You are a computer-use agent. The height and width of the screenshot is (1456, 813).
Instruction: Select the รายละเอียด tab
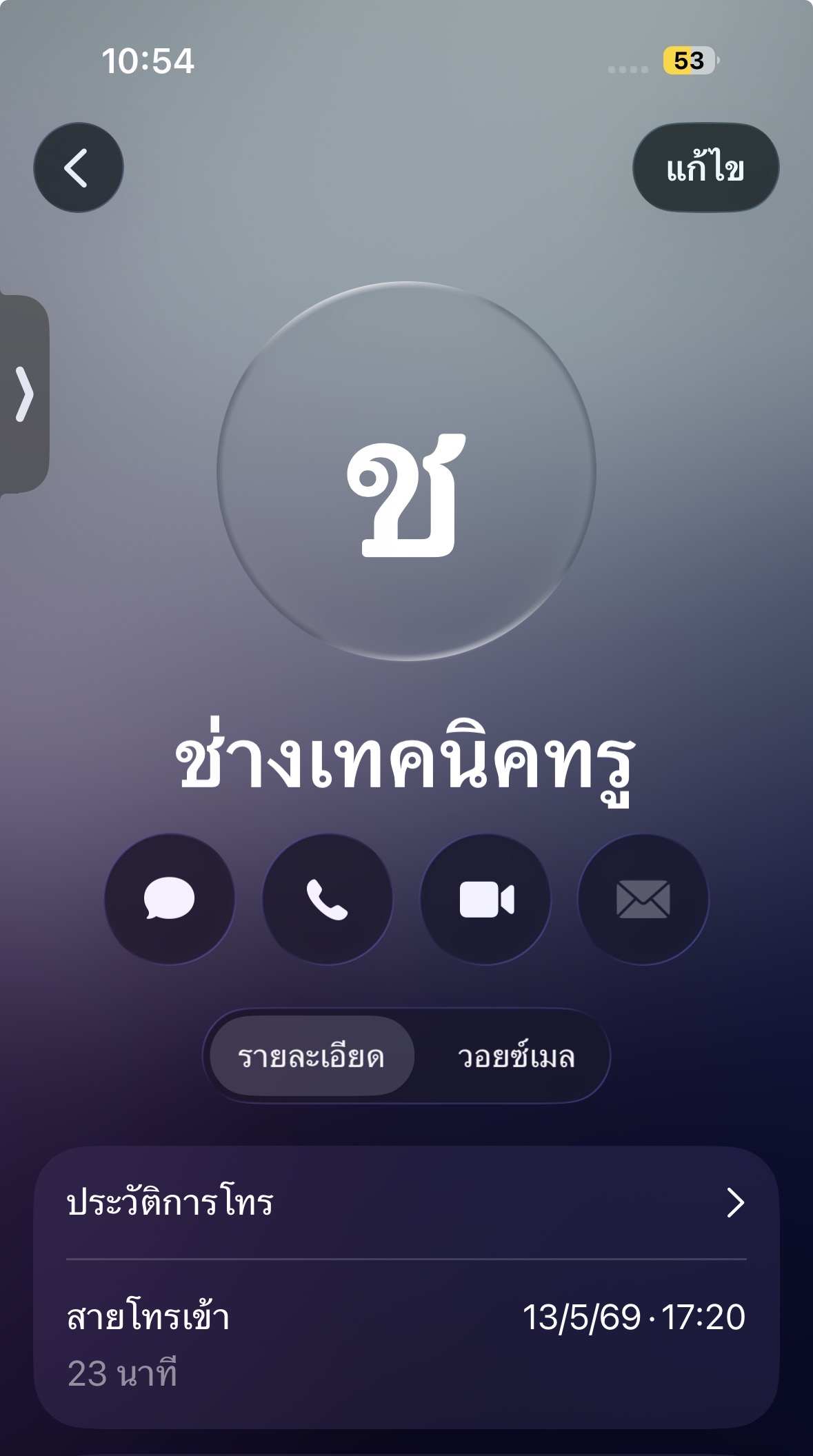point(311,1055)
